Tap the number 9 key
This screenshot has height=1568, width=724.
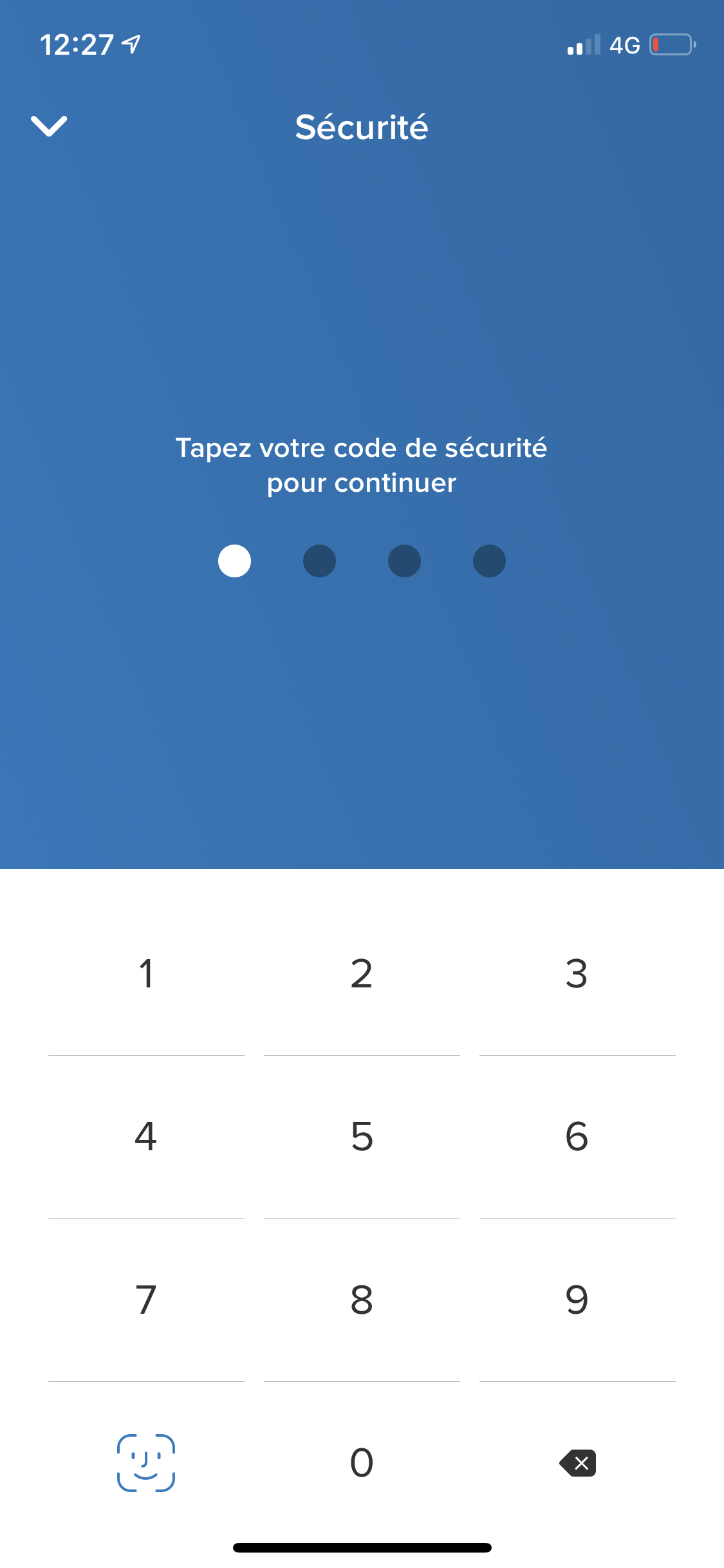tap(577, 1300)
